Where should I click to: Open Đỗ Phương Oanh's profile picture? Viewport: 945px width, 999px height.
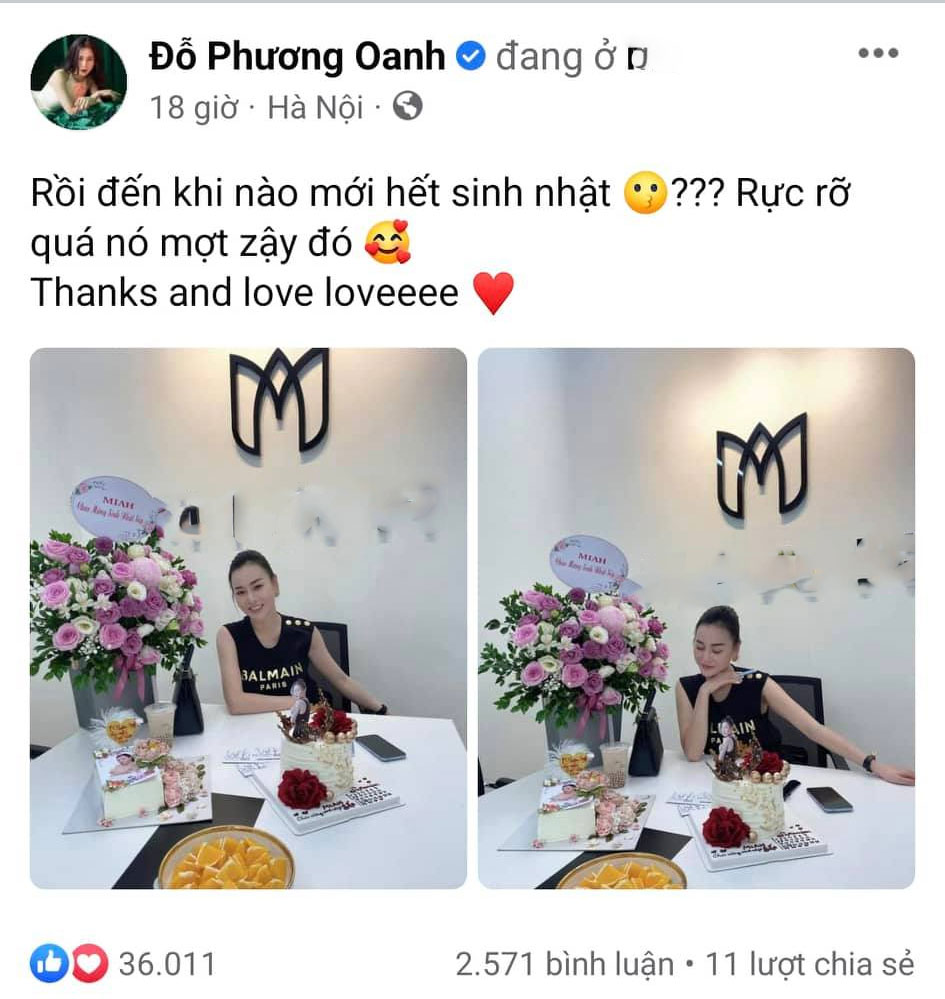click(78, 82)
